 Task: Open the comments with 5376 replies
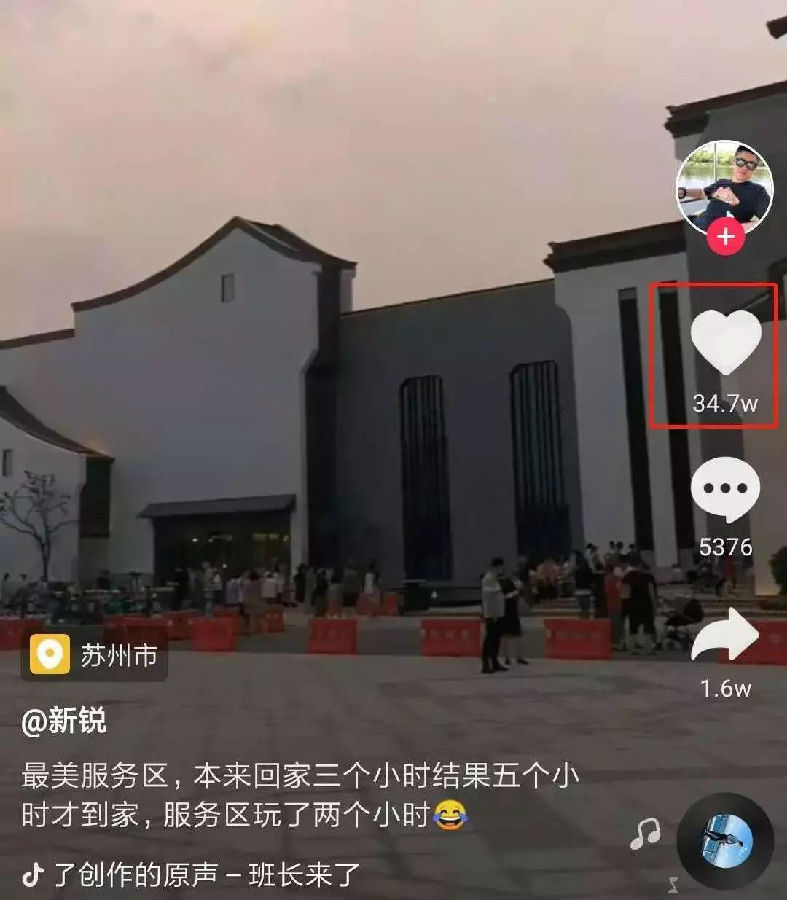click(725, 490)
